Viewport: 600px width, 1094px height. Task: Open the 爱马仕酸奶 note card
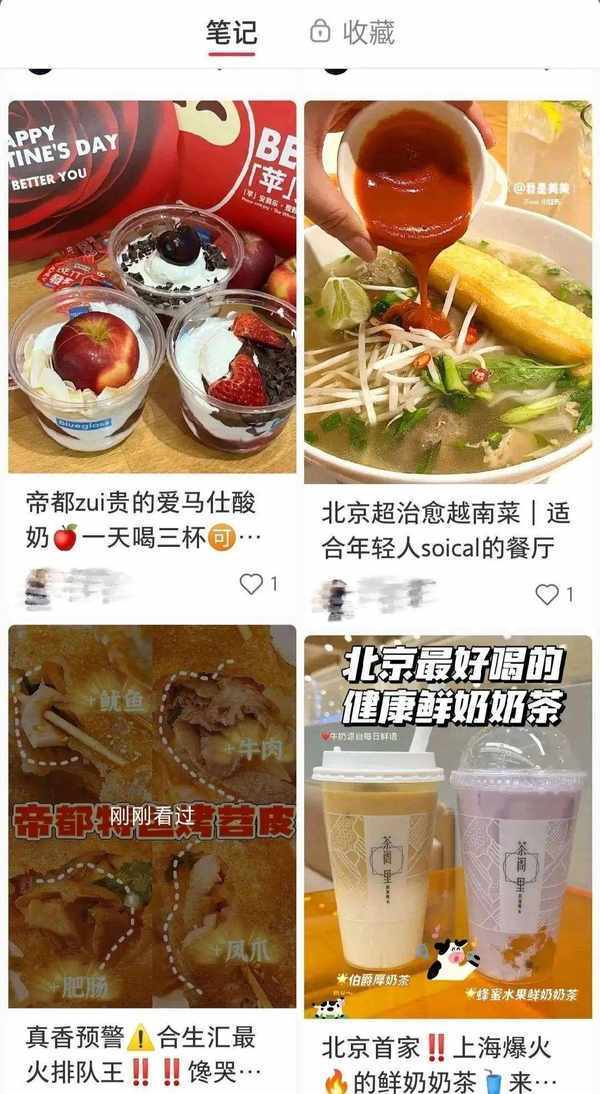coord(152,288)
